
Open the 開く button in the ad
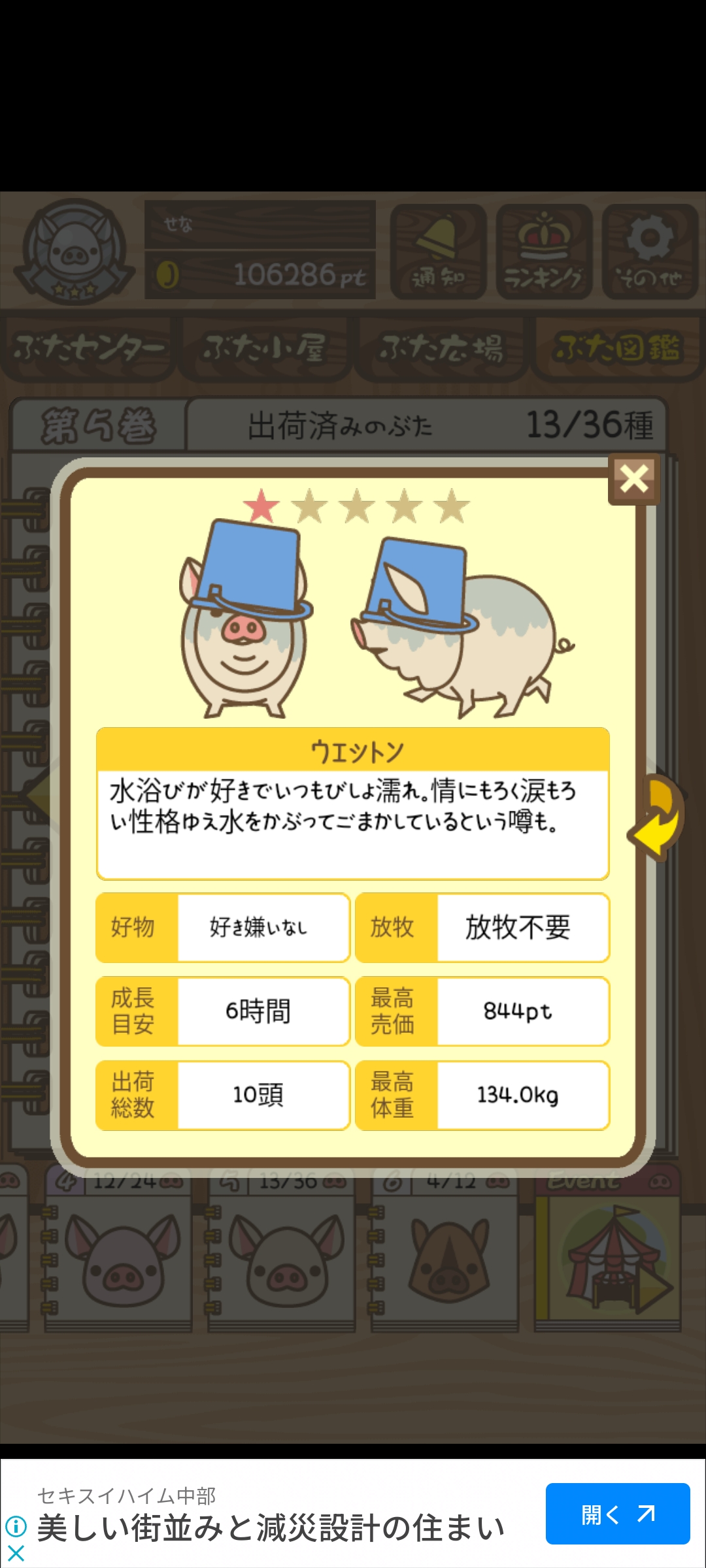click(x=617, y=1514)
